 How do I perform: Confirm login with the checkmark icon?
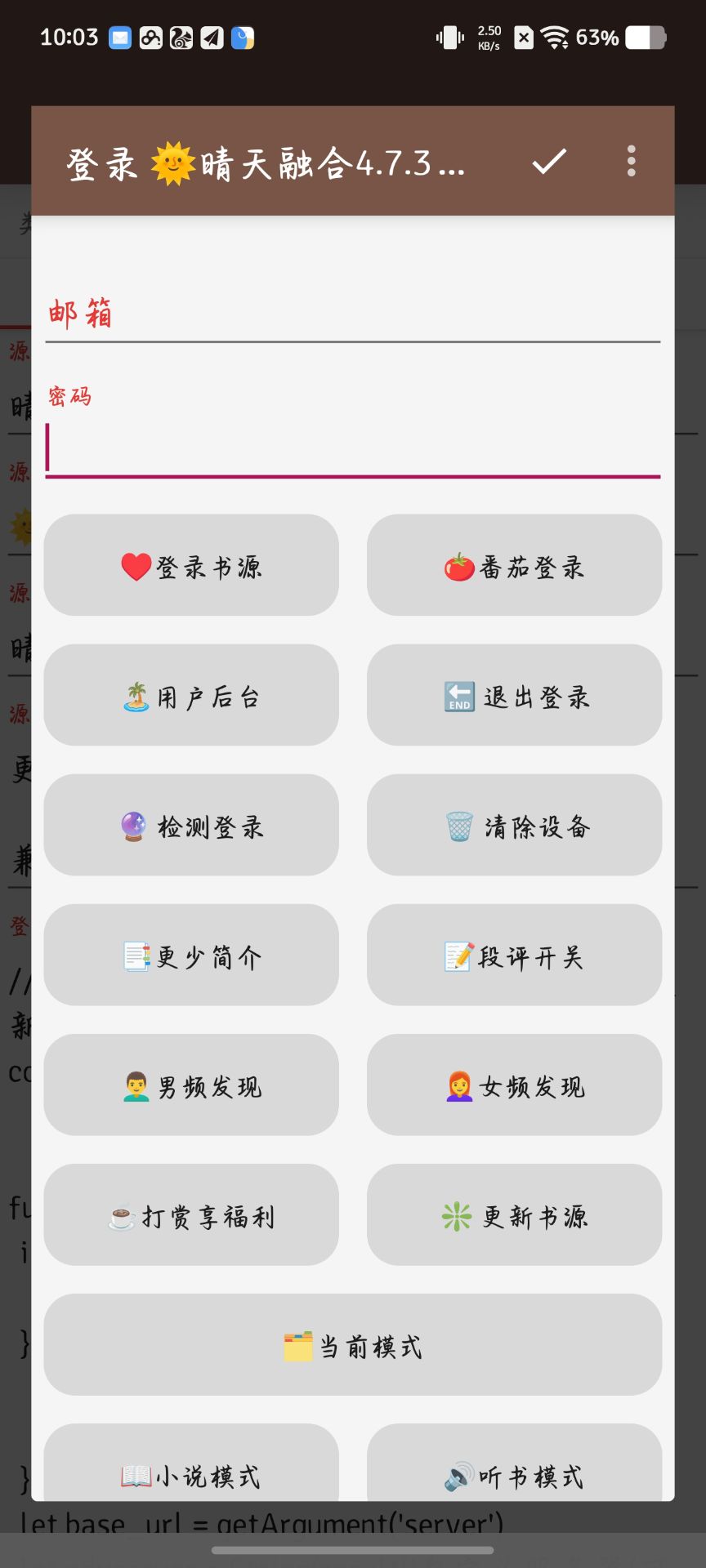click(x=549, y=162)
